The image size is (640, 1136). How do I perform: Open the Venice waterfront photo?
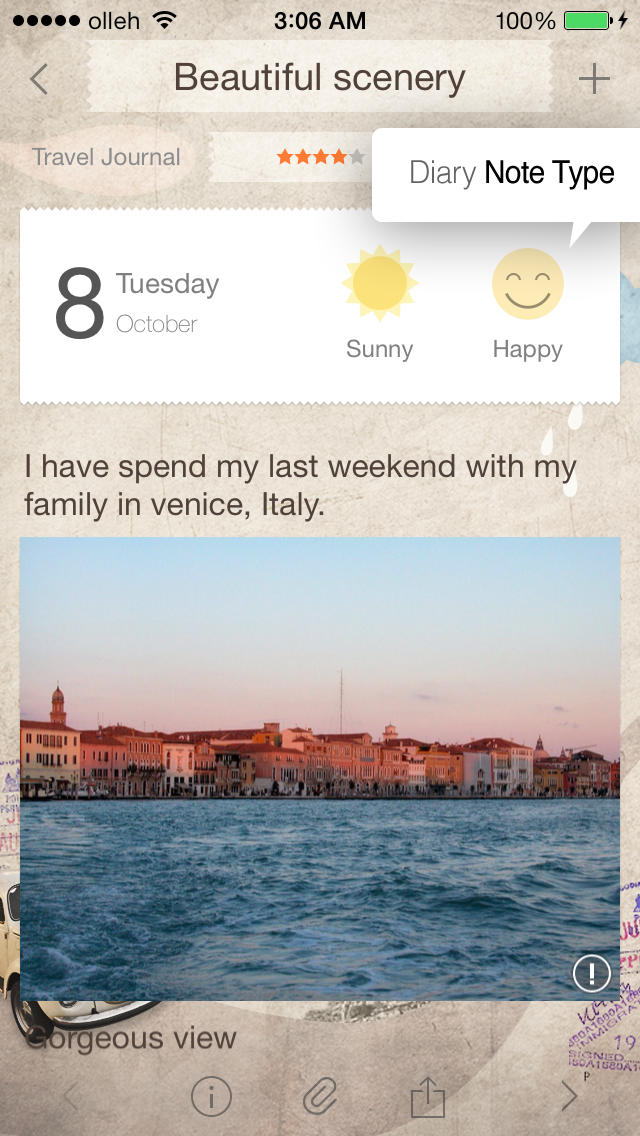click(320, 767)
